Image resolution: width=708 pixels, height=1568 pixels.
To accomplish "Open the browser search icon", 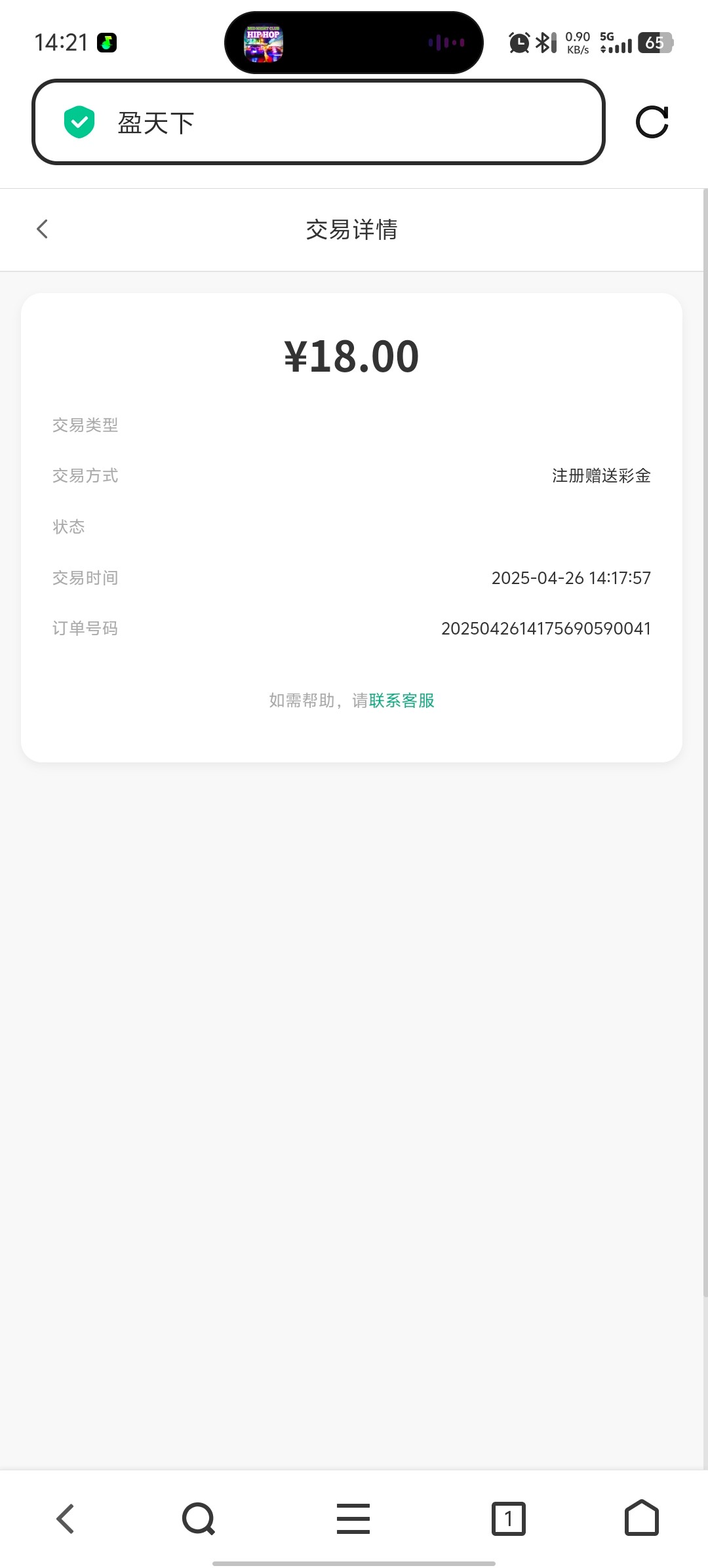I will point(199,1518).
